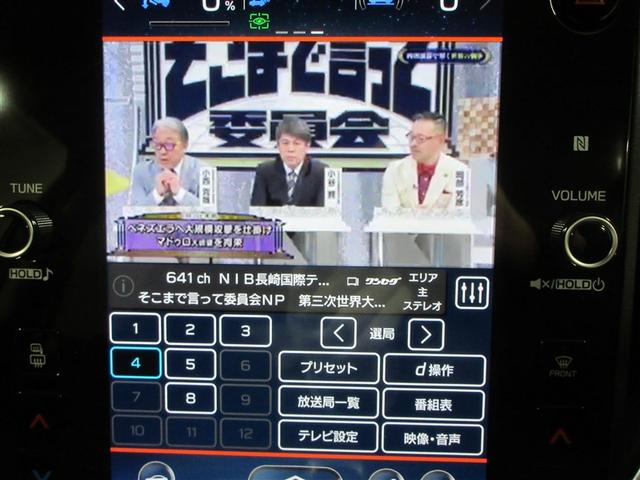Open the 番組表 program guide

pyautogui.click(x=434, y=403)
